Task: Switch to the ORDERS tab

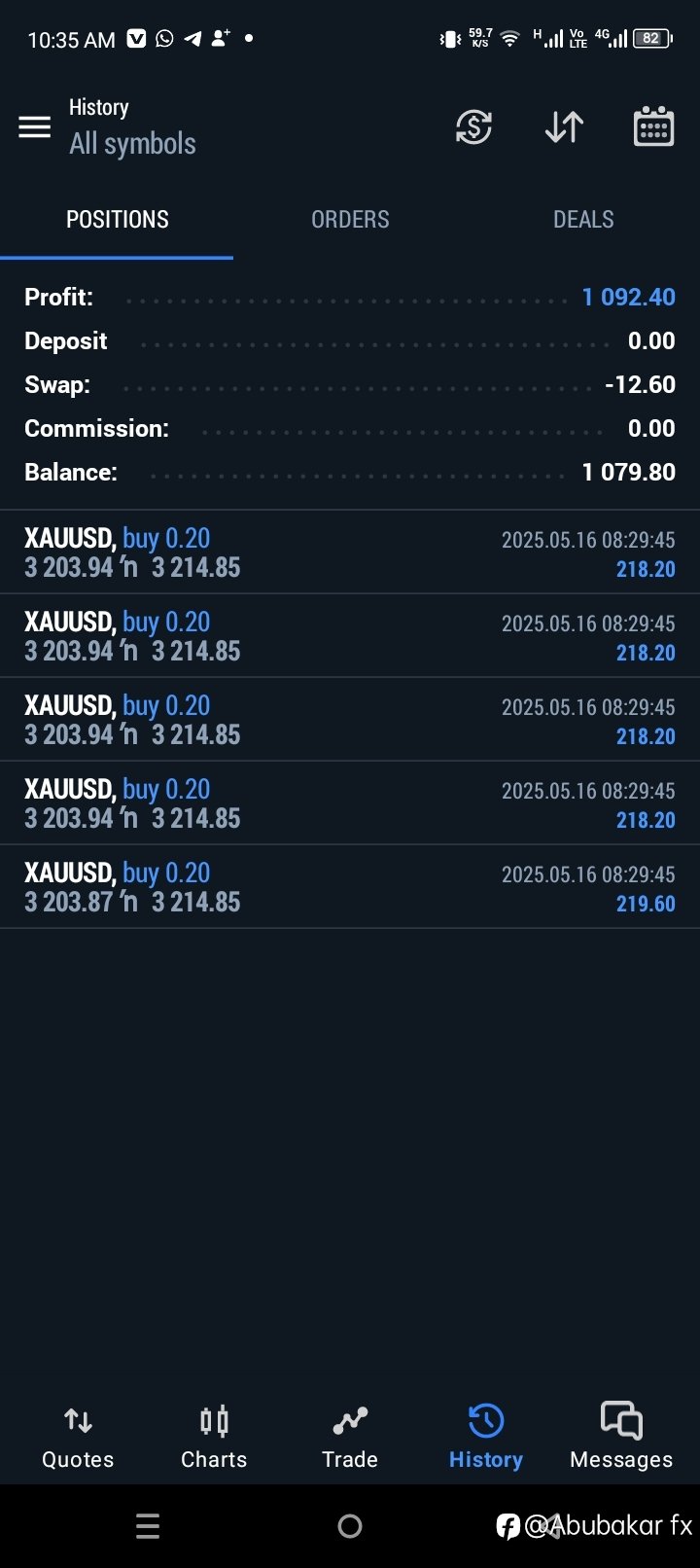Action: click(350, 220)
